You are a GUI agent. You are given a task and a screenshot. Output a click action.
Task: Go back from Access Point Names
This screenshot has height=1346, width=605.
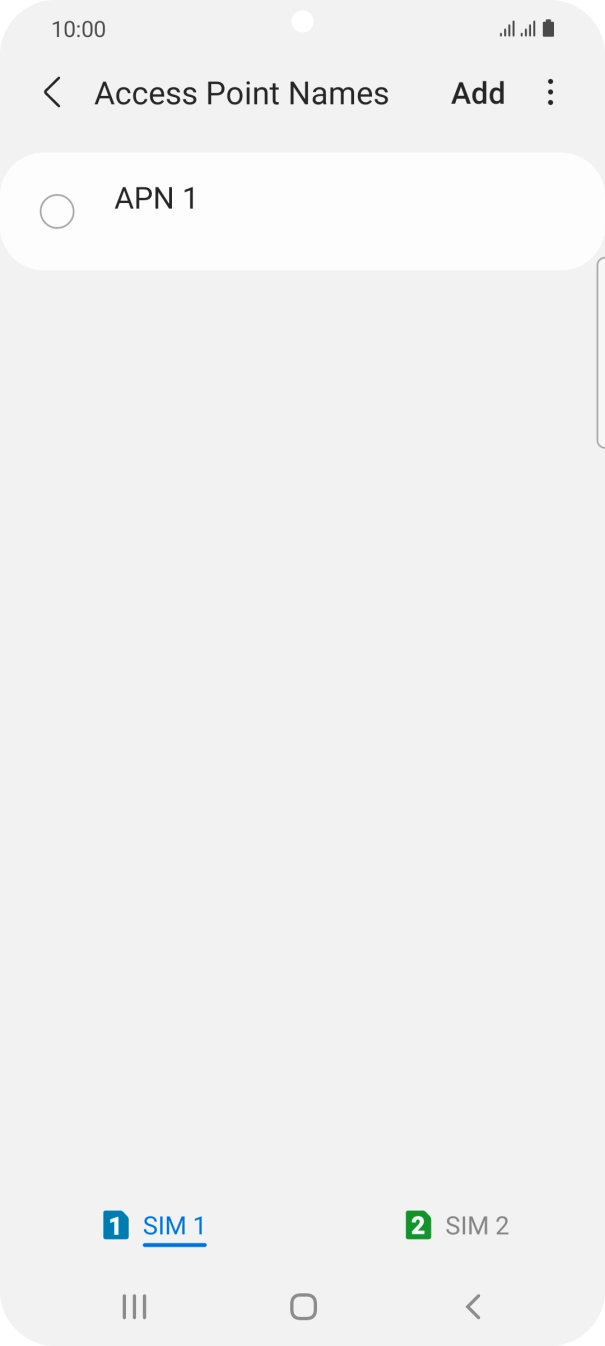point(53,93)
